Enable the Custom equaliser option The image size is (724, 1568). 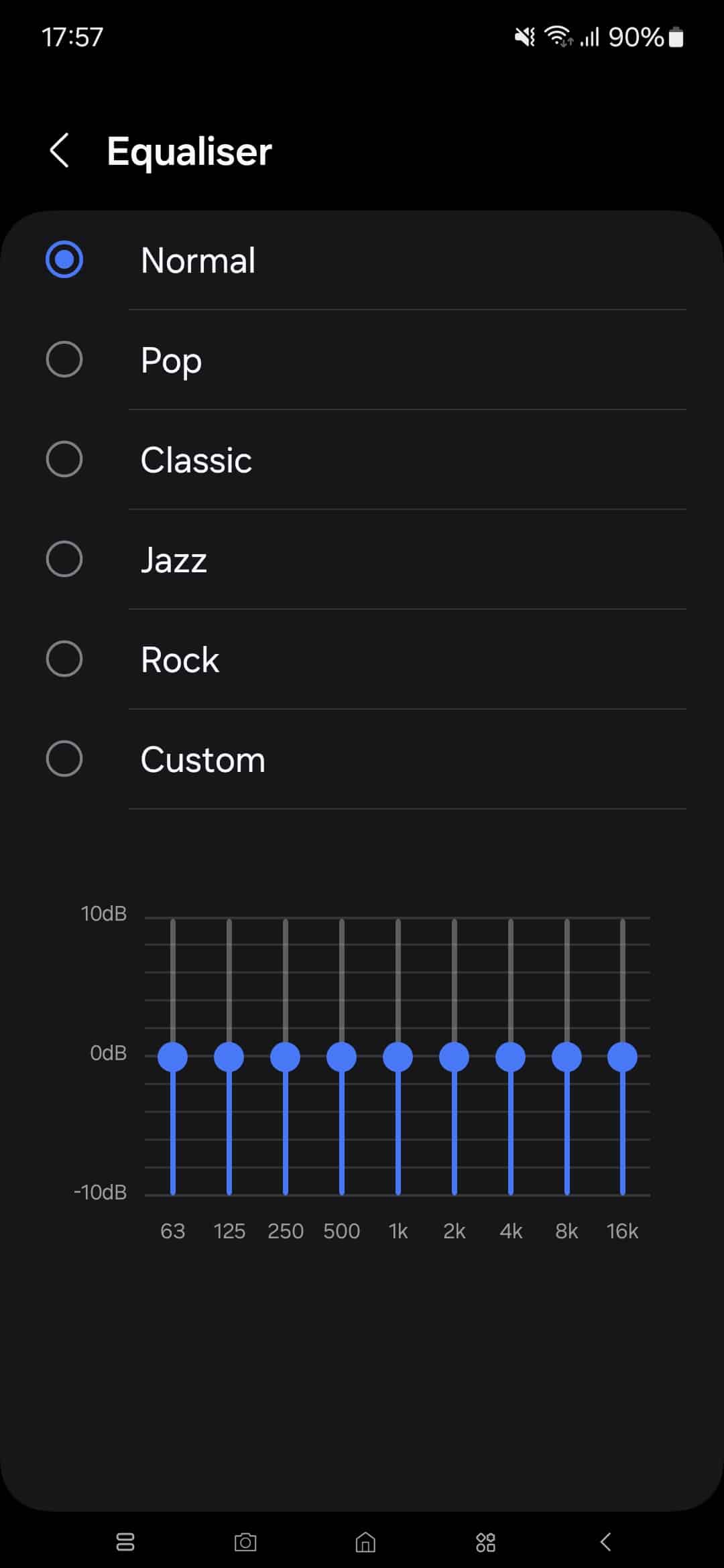tap(362, 759)
